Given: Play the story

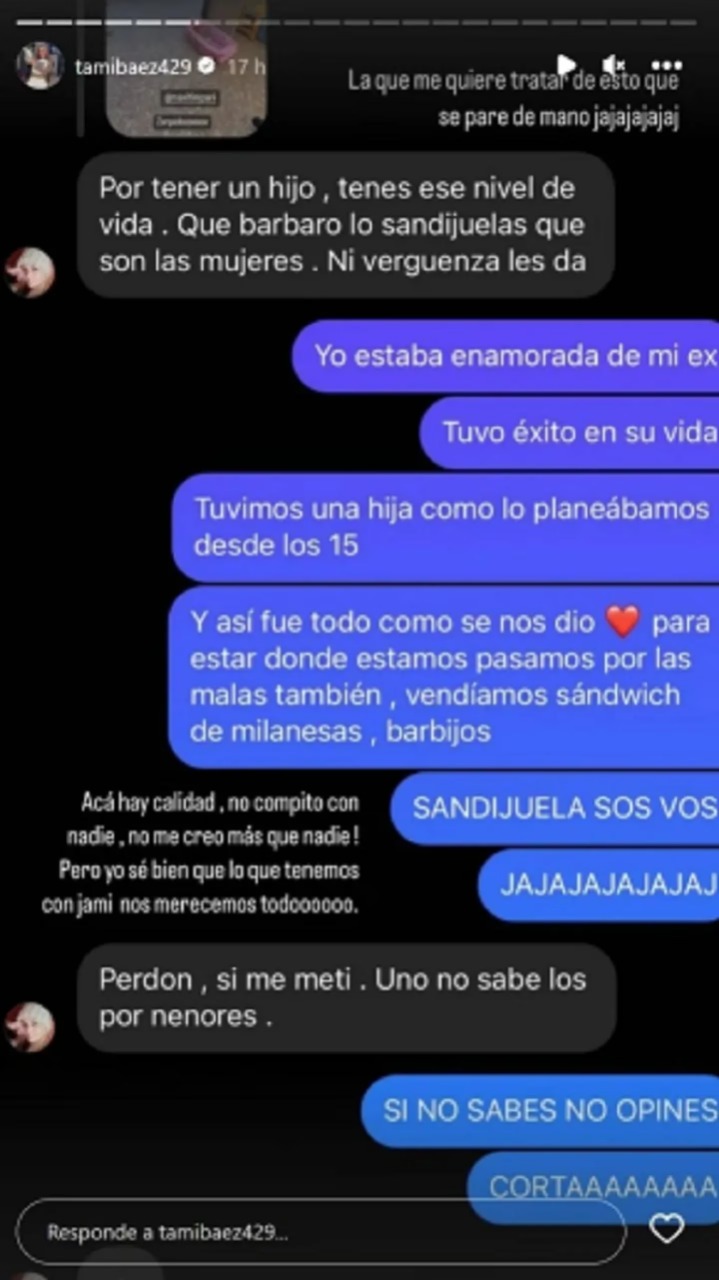Looking at the screenshot, I should pyautogui.click(x=566, y=66).
